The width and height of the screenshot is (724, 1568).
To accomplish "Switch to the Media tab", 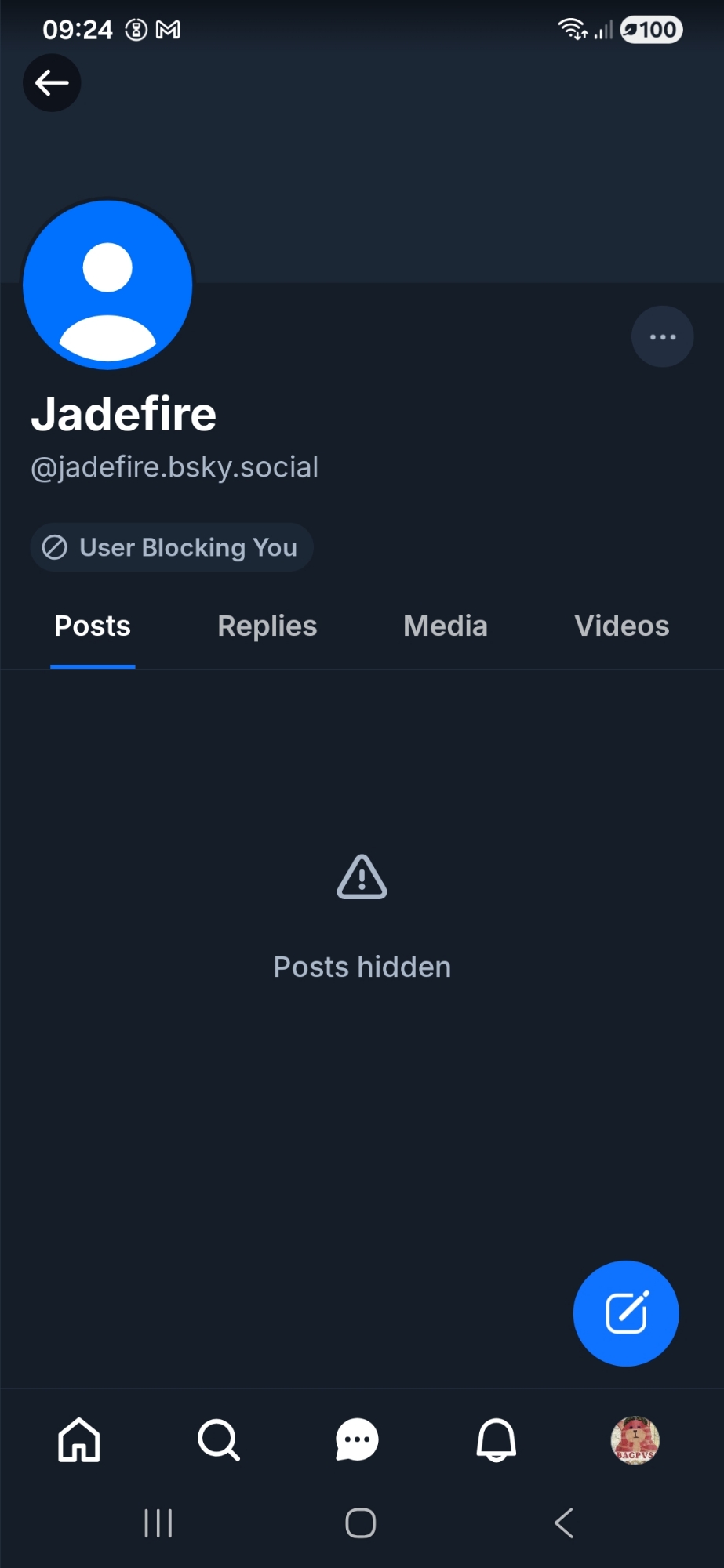I will click(x=445, y=626).
